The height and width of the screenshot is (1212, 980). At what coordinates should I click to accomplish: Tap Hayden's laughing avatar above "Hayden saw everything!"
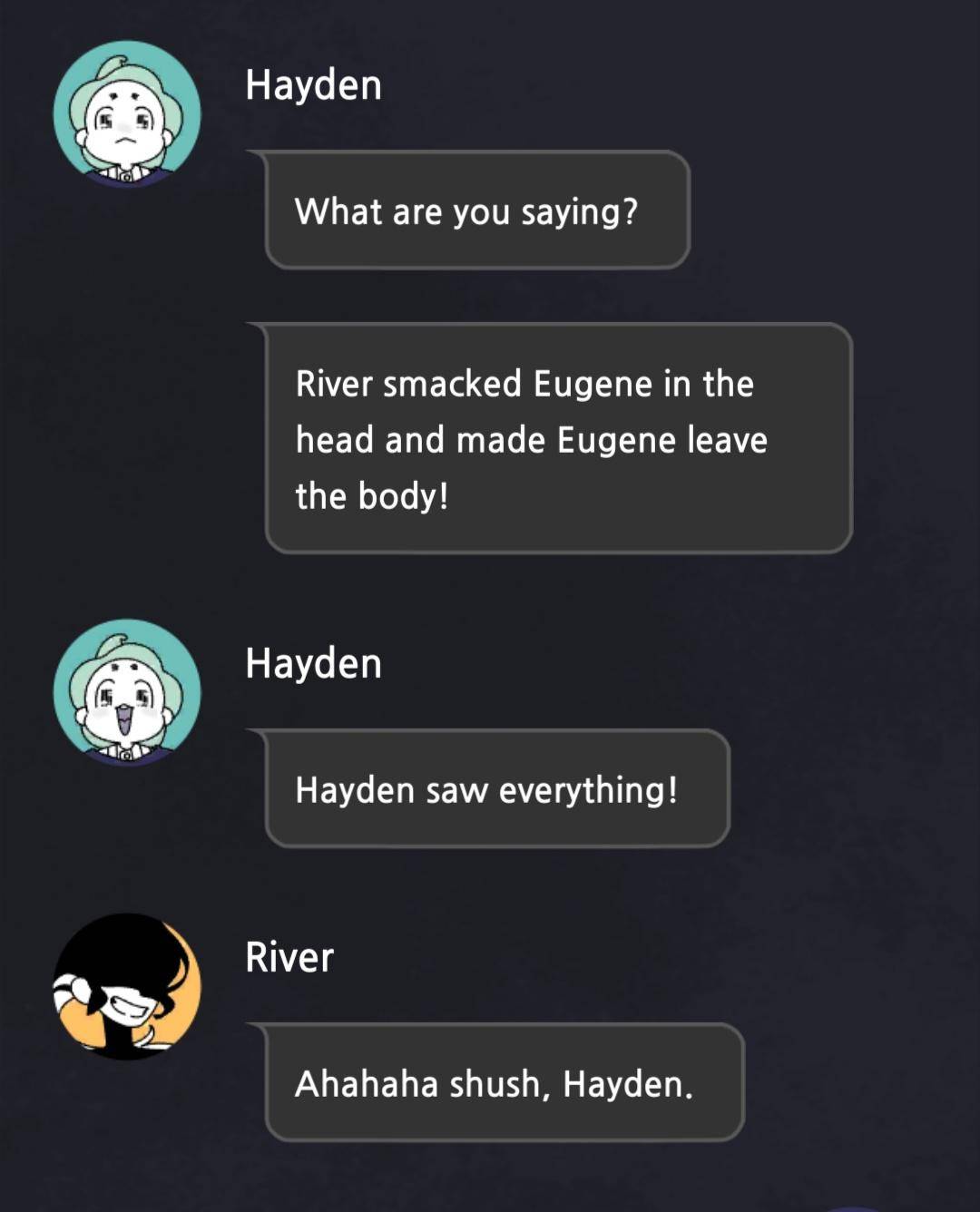coord(127,693)
